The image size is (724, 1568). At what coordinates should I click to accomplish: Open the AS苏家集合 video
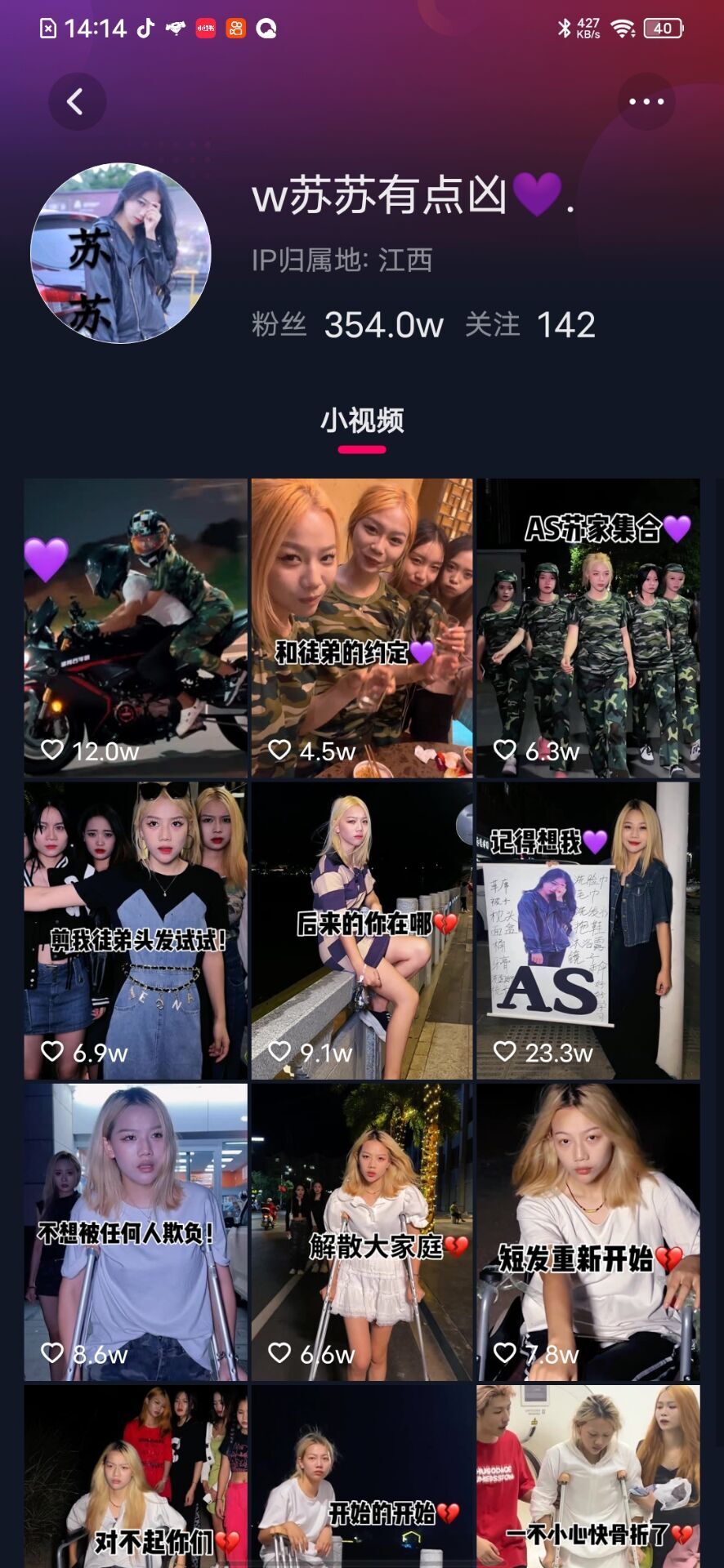[588, 627]
